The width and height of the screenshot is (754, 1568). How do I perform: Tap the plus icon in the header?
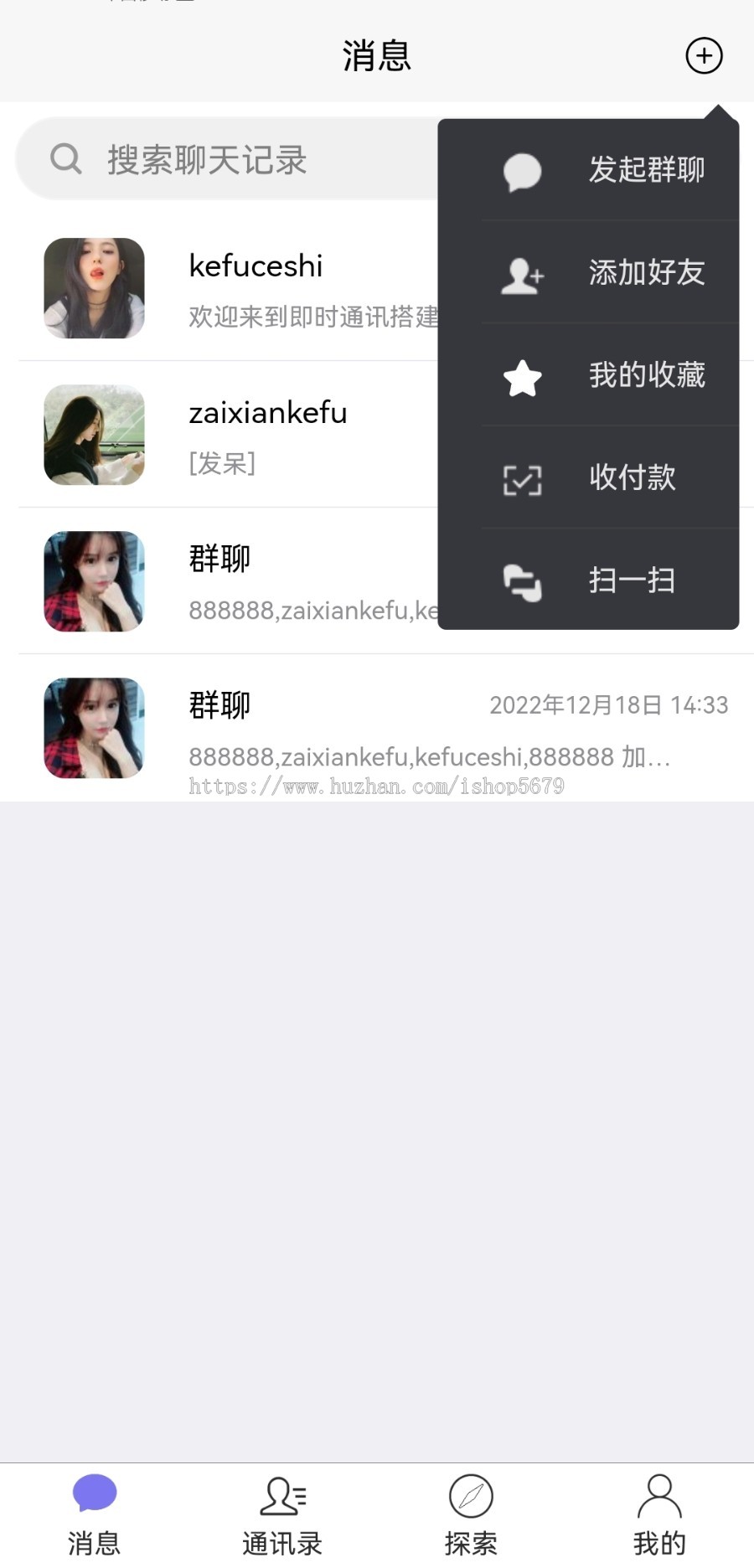704,56
